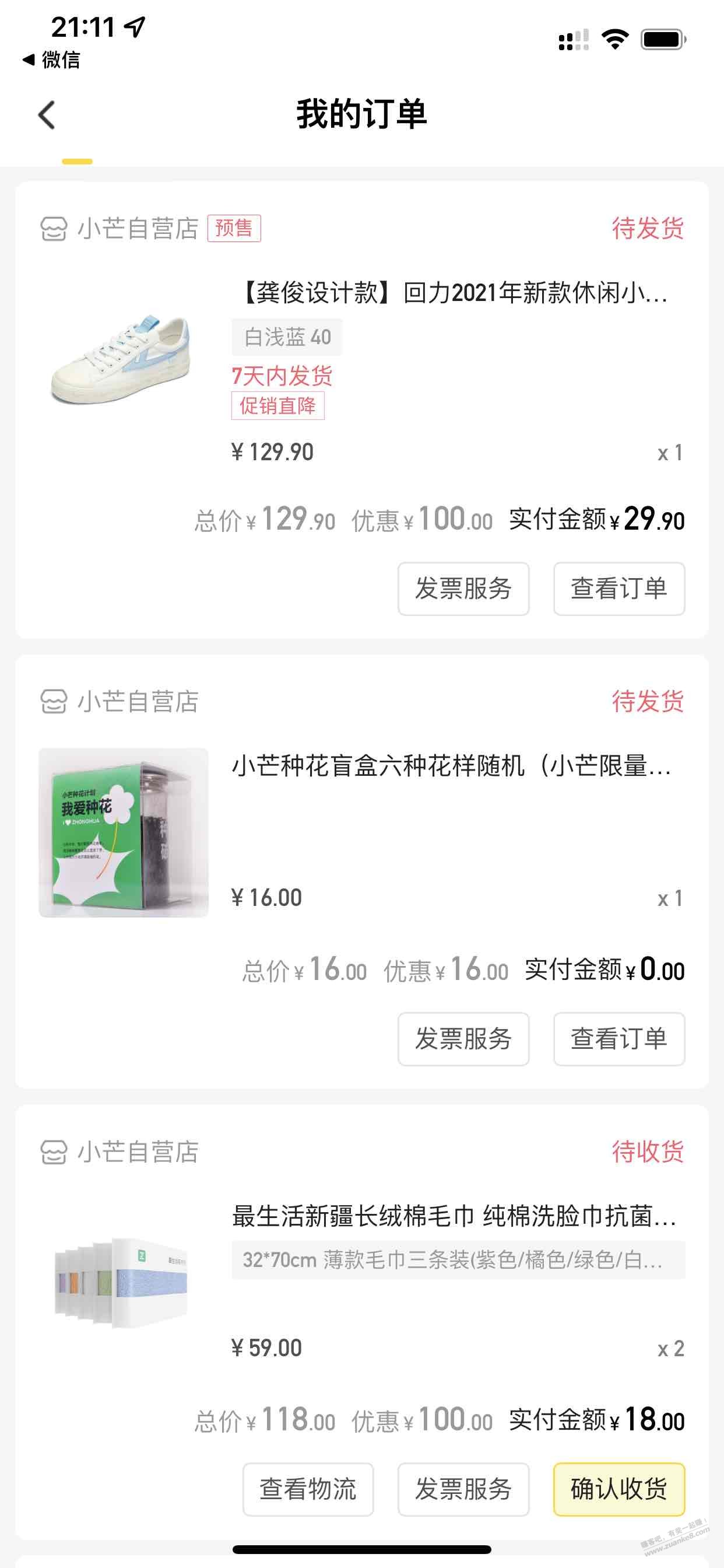
Task: Go back from 我的订单 page
Action: [x=47, y=115]
